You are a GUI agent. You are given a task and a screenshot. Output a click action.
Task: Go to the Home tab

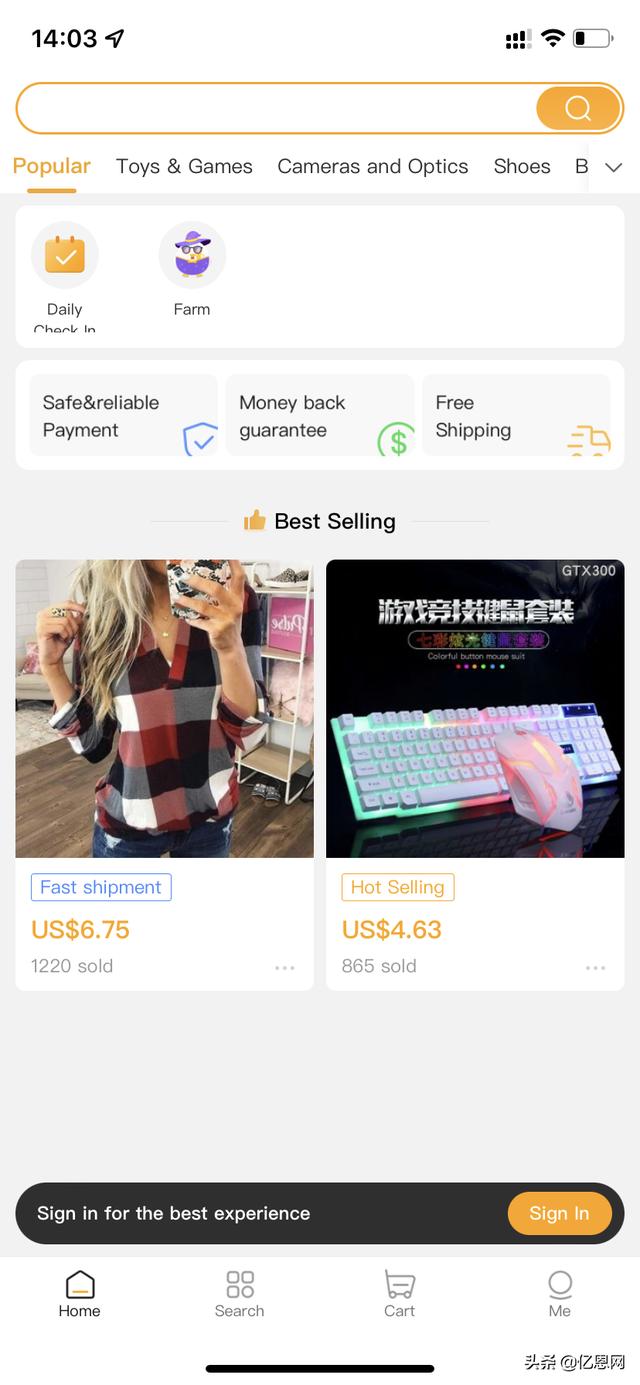(80, 1294)
